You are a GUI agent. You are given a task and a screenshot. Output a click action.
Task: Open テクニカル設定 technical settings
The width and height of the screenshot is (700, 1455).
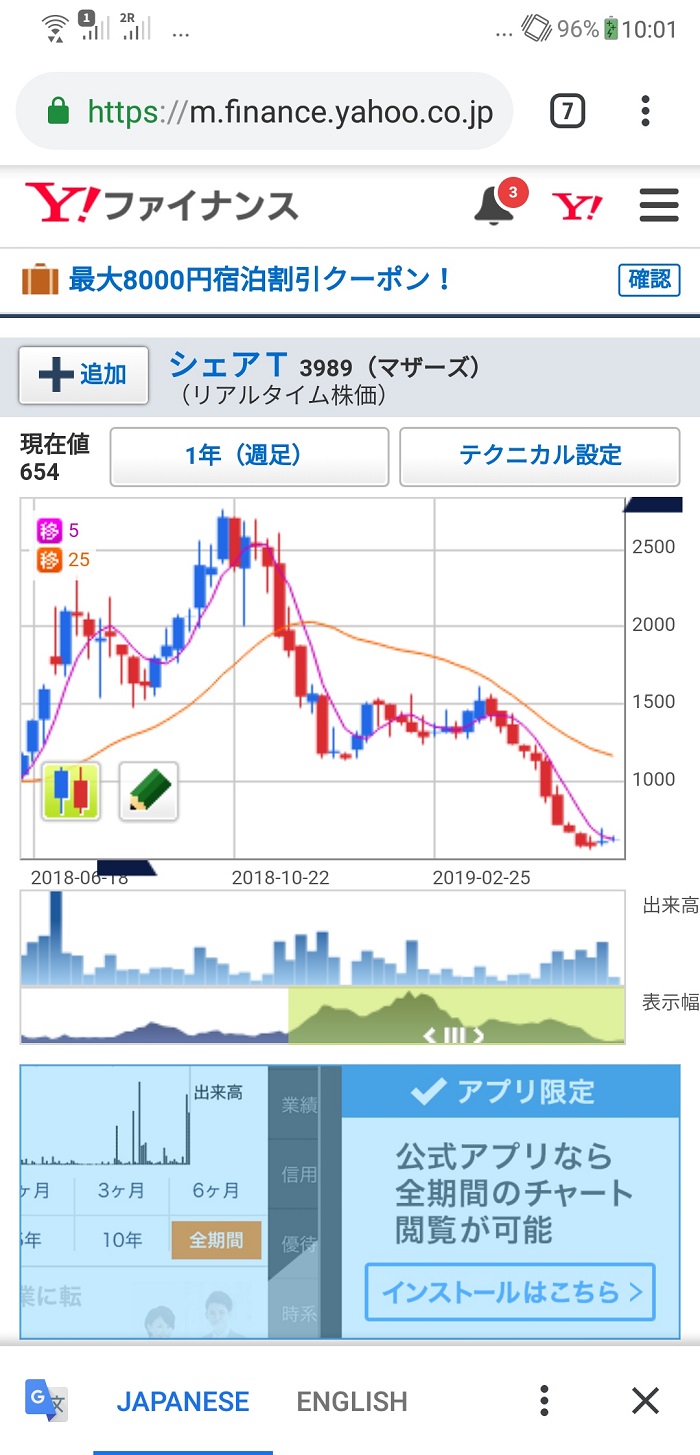pos(539,456)
